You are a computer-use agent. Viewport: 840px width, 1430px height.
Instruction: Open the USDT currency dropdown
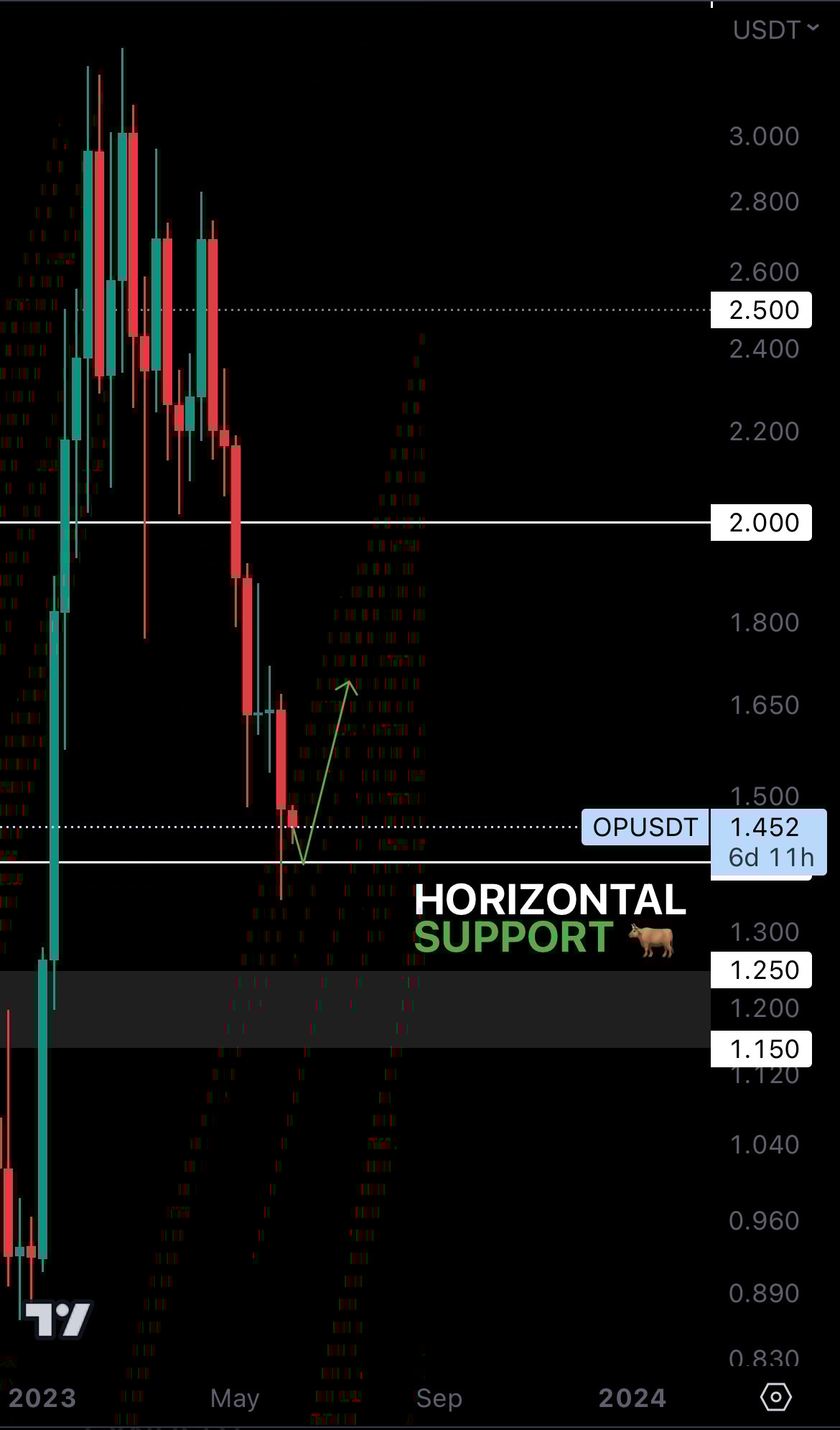[x=775, y=30]
